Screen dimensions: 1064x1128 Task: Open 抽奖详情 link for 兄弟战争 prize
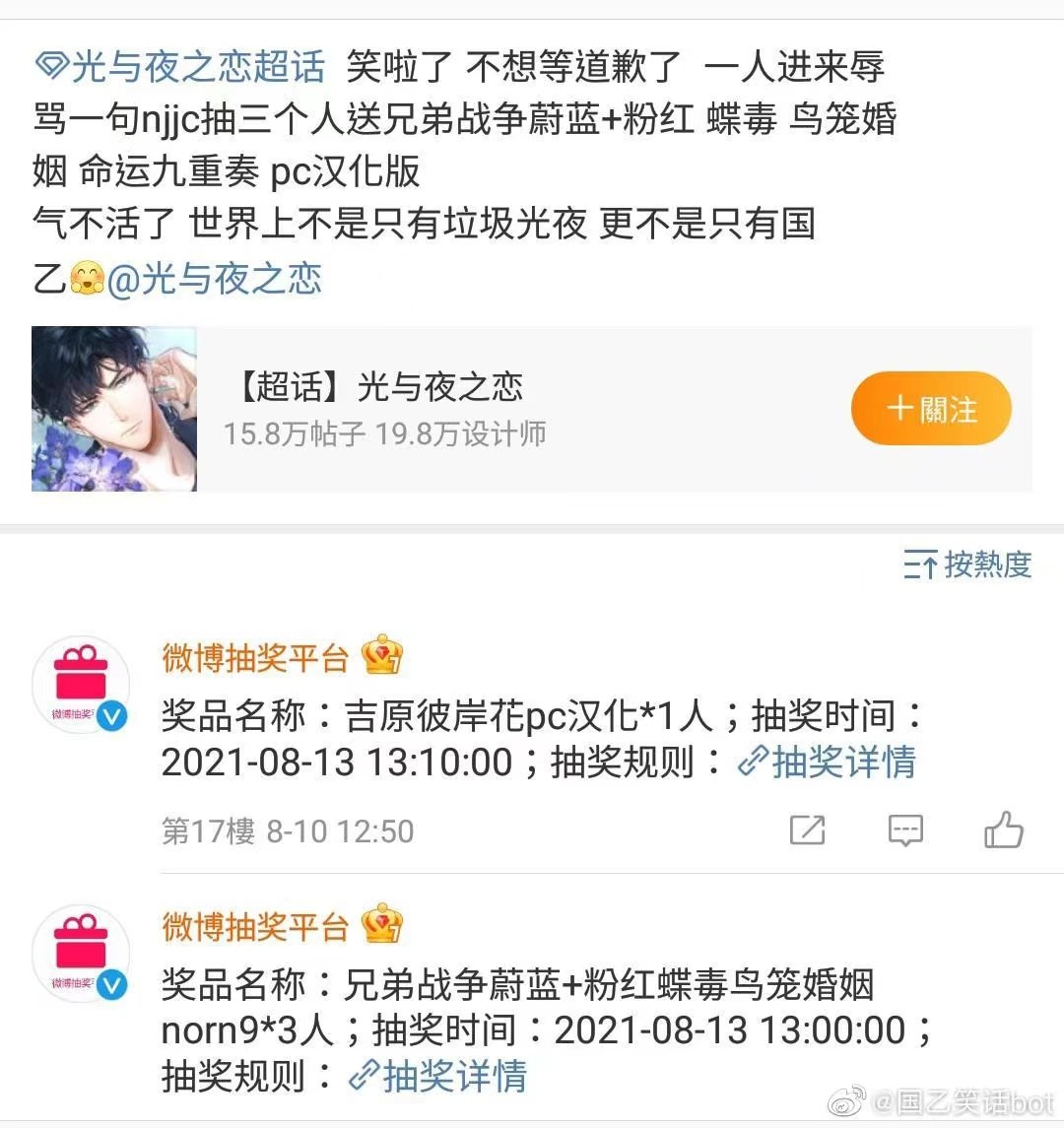coord(439,1076)
